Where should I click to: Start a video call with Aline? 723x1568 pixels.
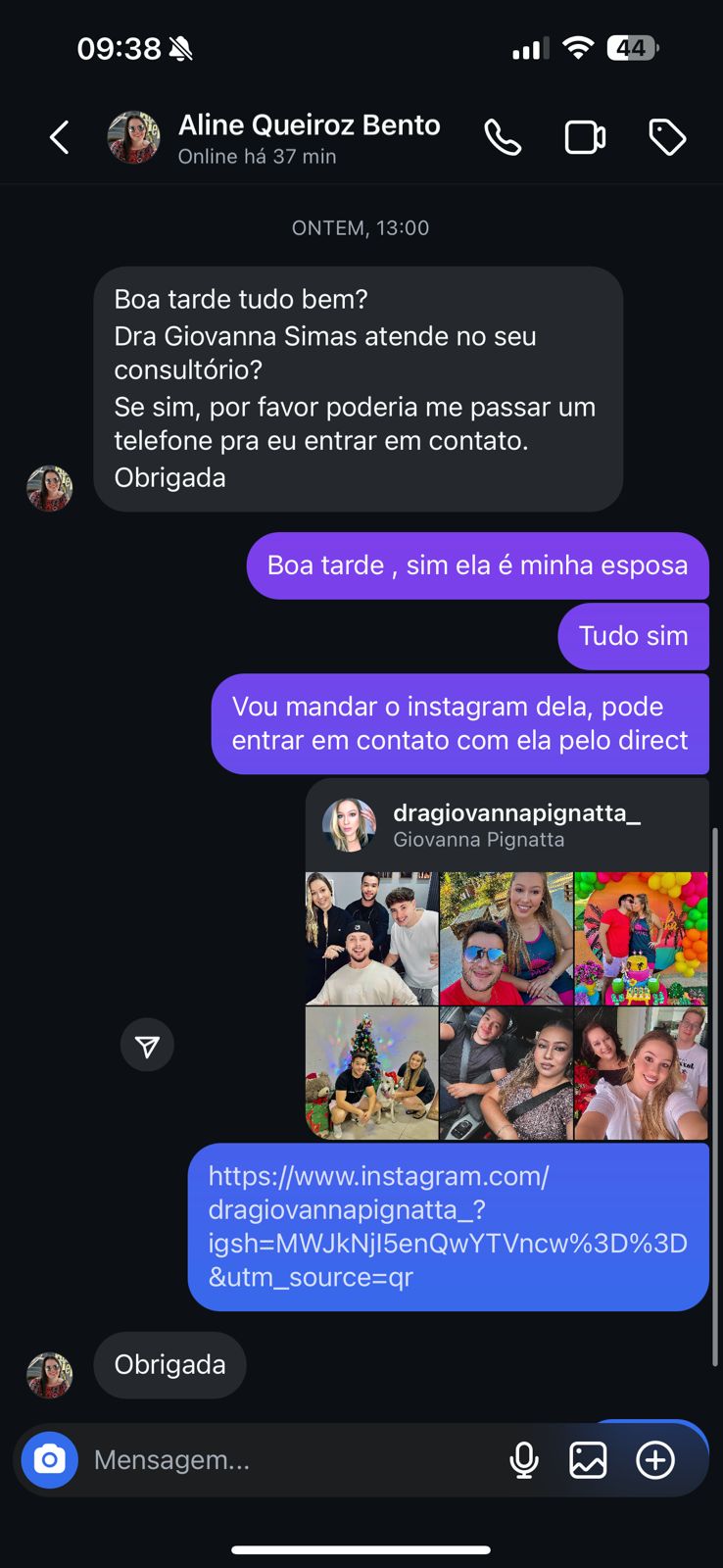pyautogui.click(x=585, y=138)
